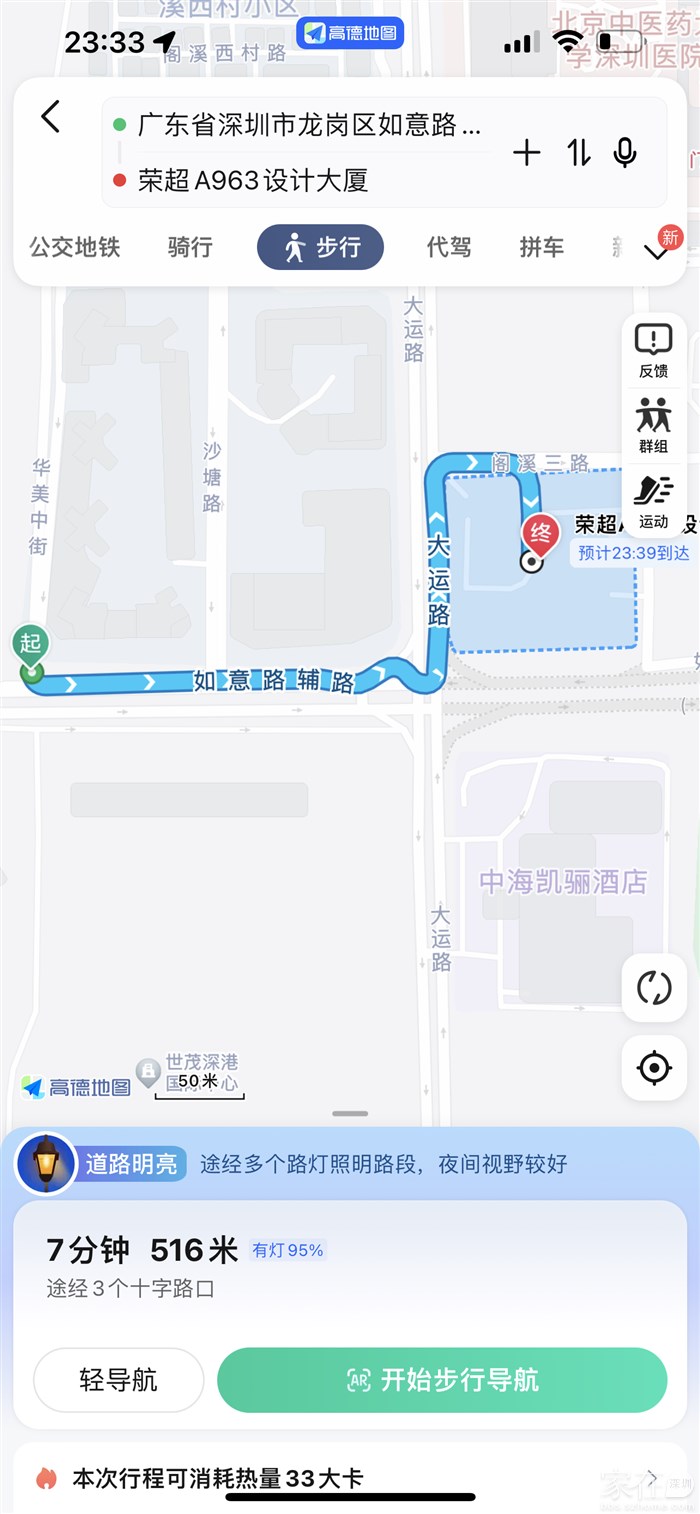The height and width of the screenshot is (1514, 700).
Task: Start 轻导航 light navigation
Action: (118, 1380)
